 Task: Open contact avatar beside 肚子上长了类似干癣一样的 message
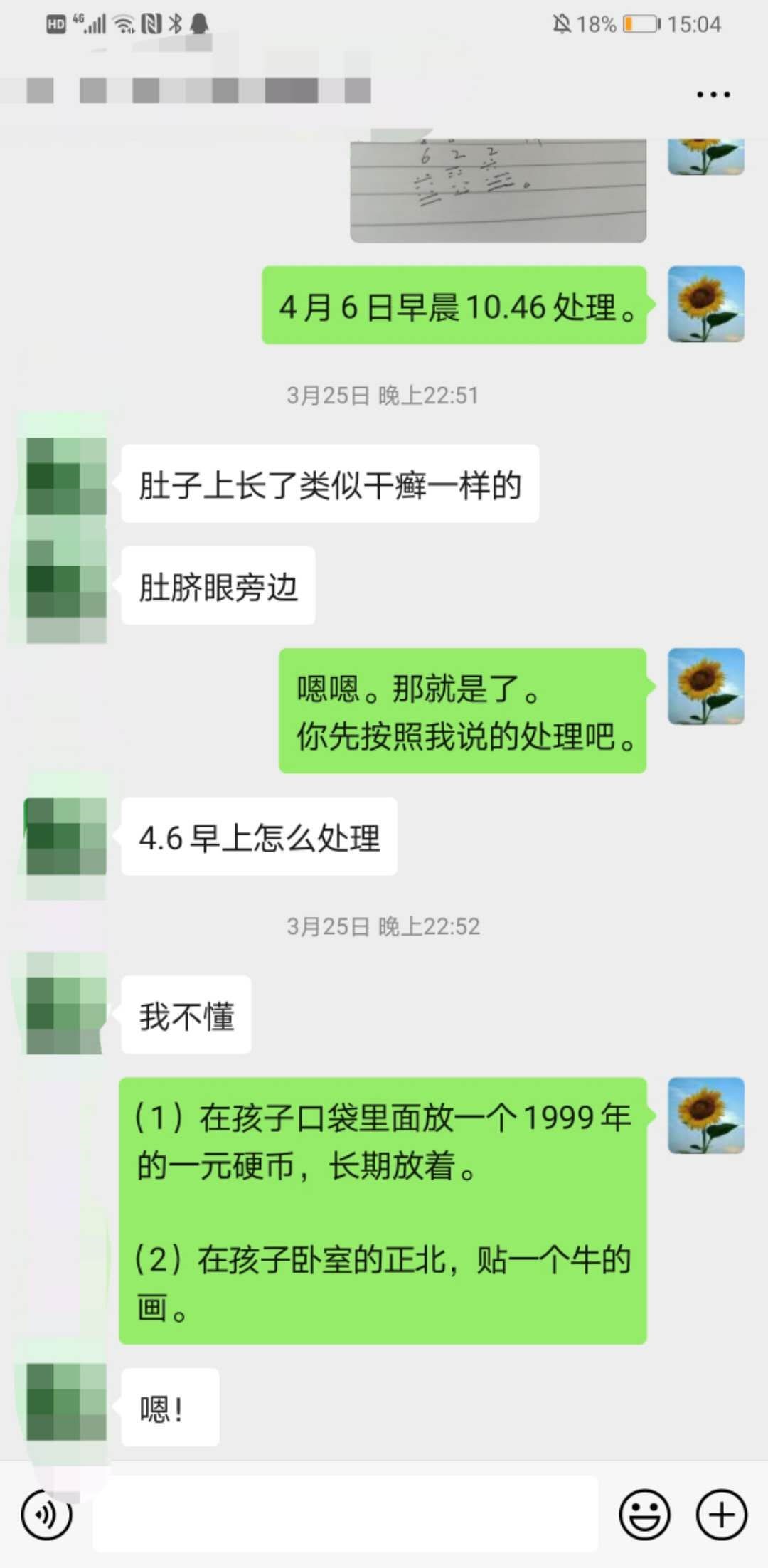(x=66, y=476)
